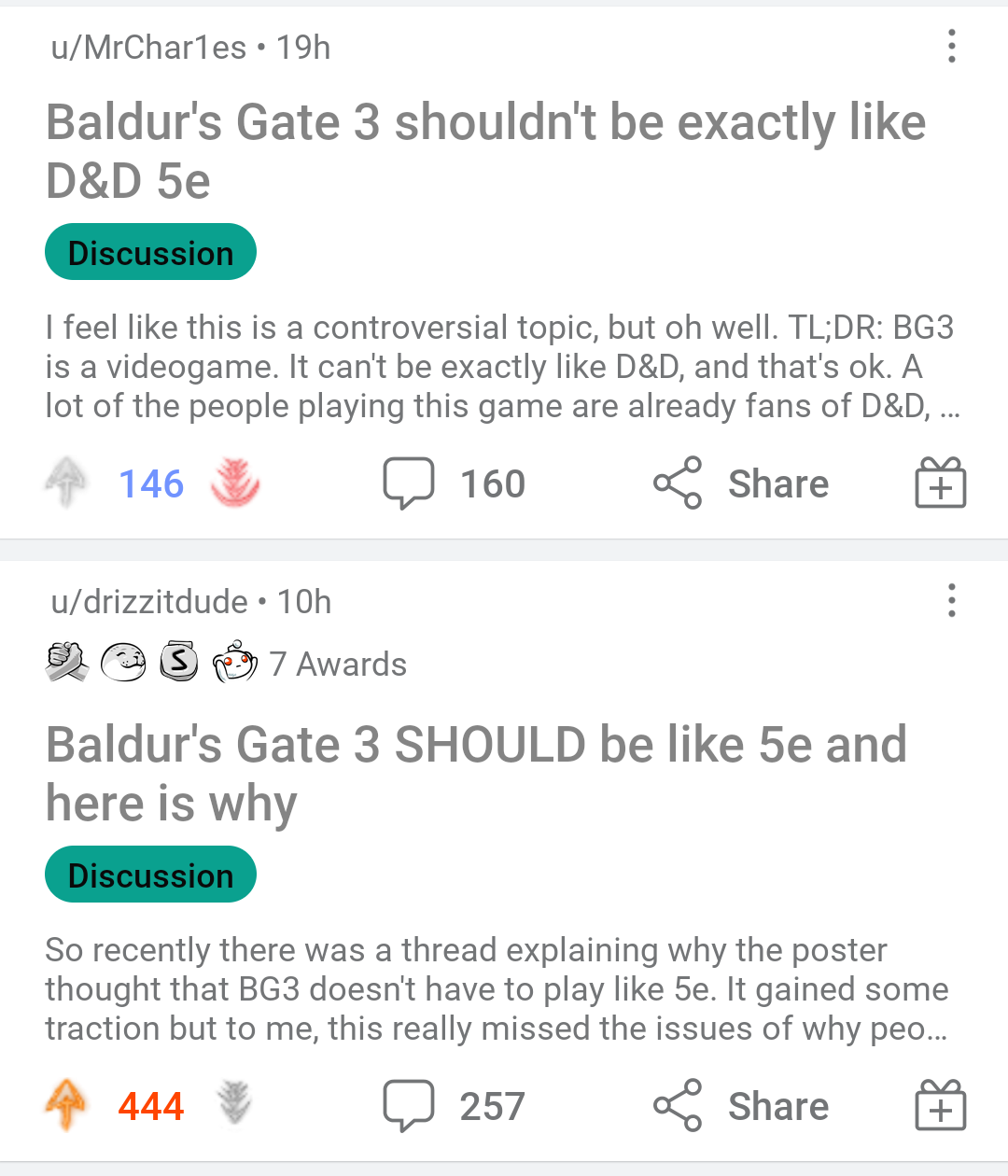The image size is (1008, 1176).
Task: Open overflow menu on MrChar1es's post
Action: (951, 46)
